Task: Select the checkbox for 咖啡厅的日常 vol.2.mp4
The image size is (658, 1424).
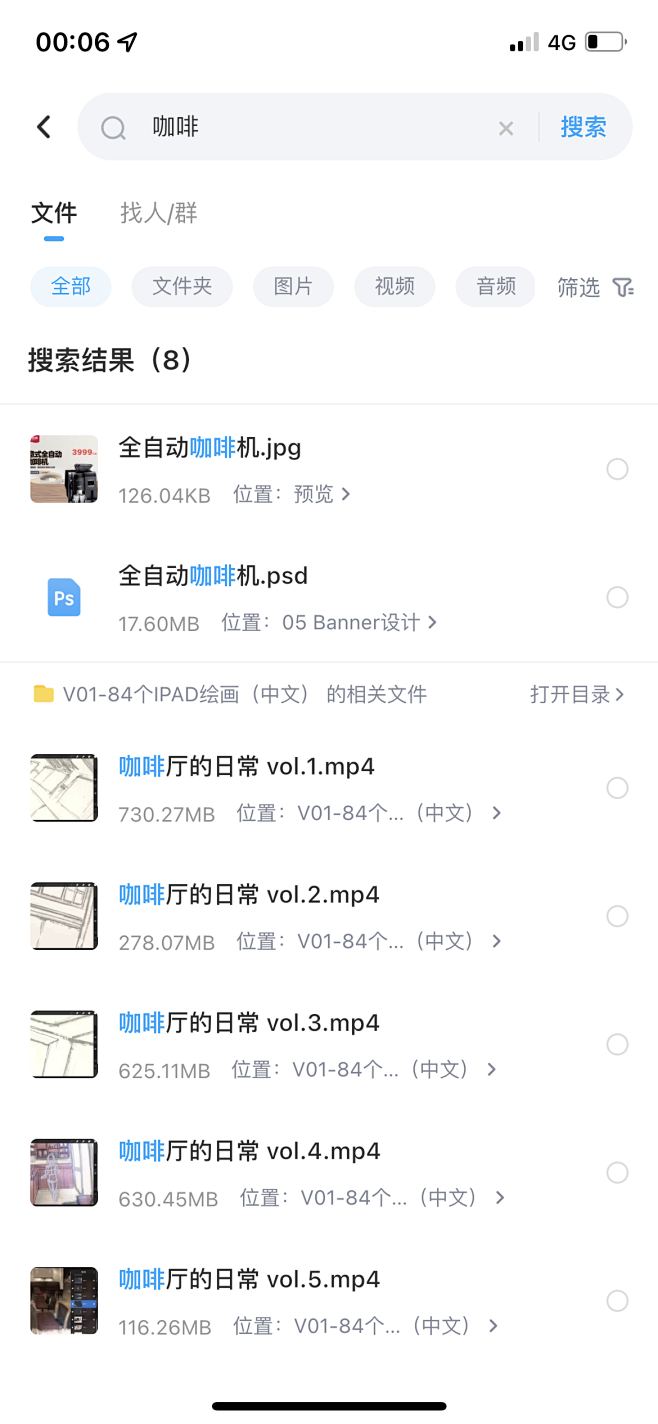Action: (618, 916)
